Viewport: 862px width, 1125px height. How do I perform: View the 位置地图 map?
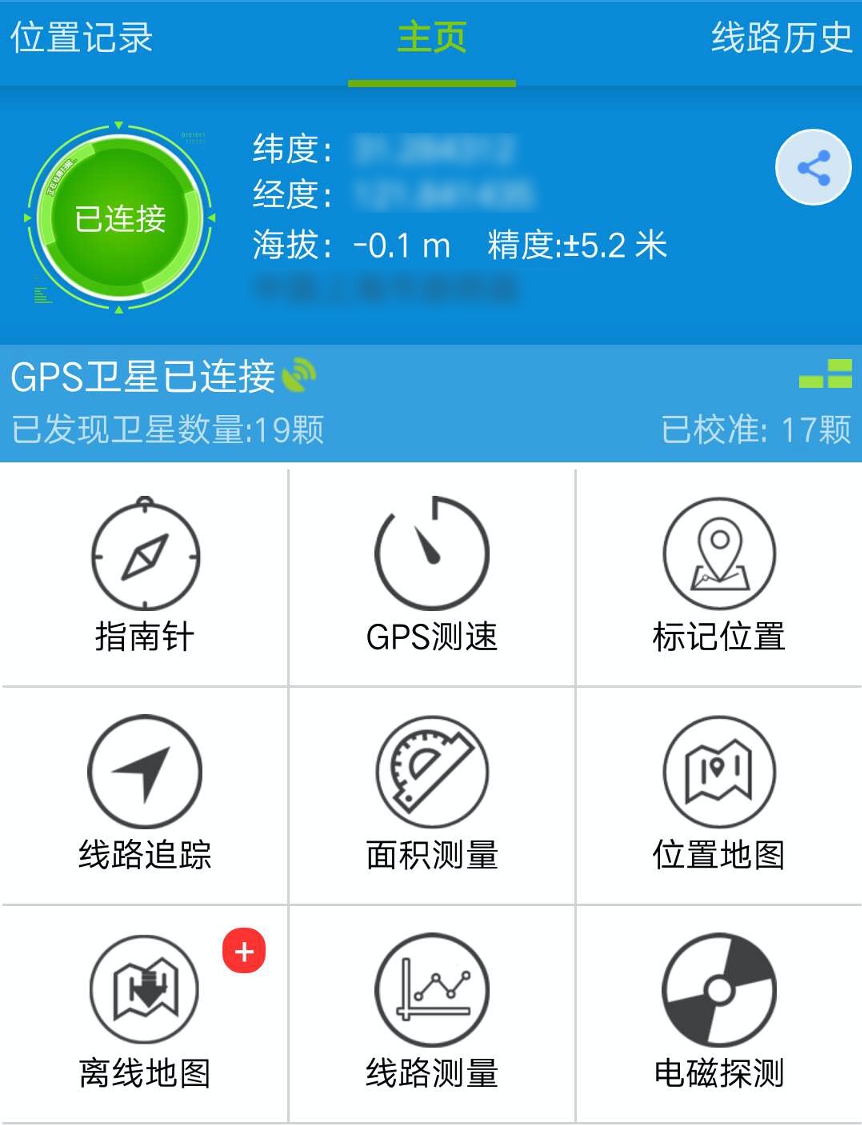(719, 795)
